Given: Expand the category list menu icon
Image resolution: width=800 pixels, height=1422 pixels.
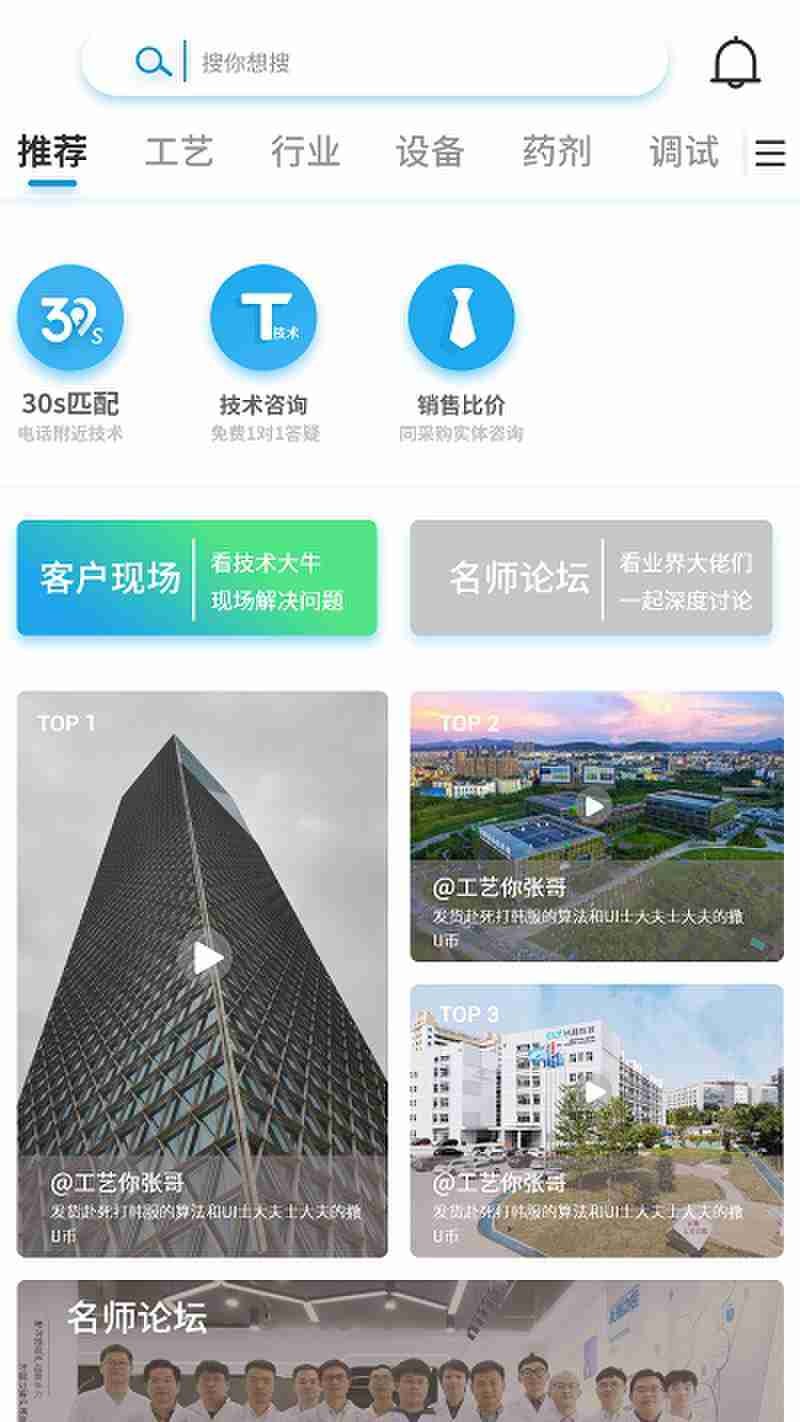Looking at the screenshot, I should click(769, 153).
